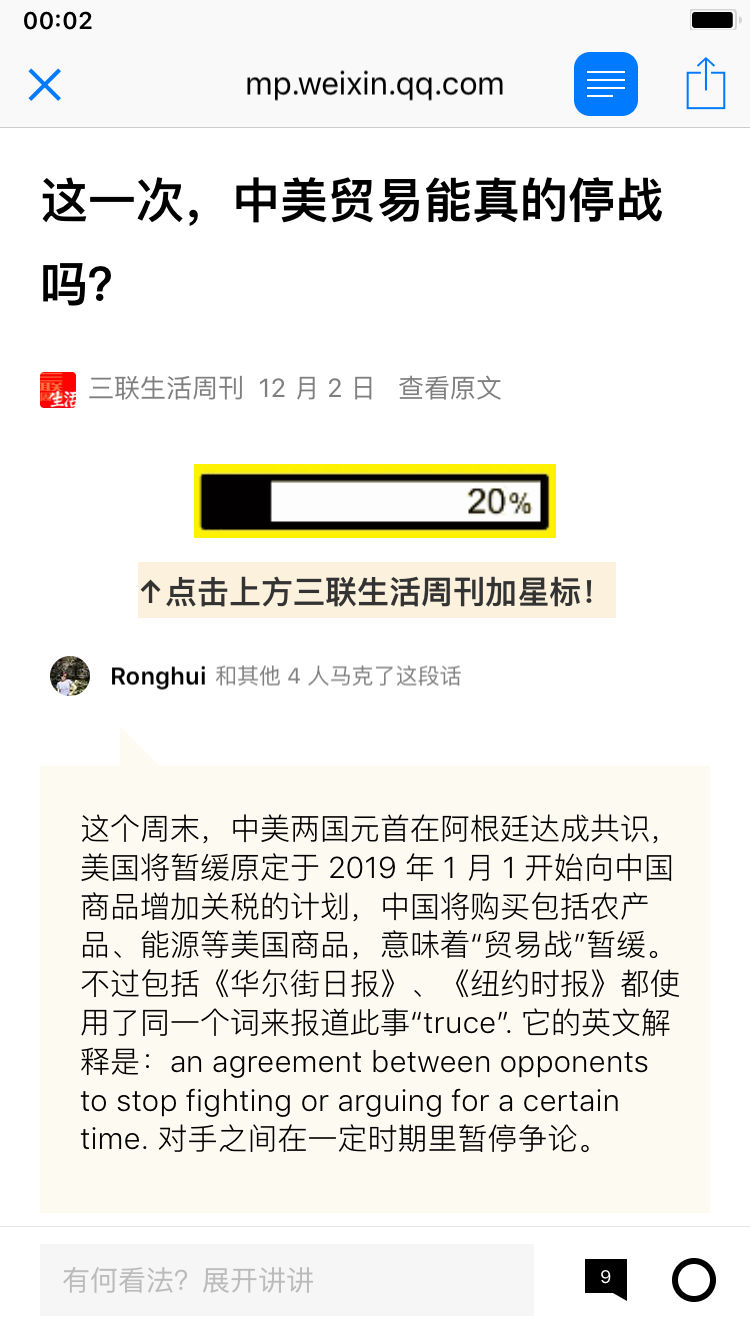Tap the 有何看法？展开讲讲 comment field
This screenshot has width=750, height=1334.
(x=287, y=1280)
